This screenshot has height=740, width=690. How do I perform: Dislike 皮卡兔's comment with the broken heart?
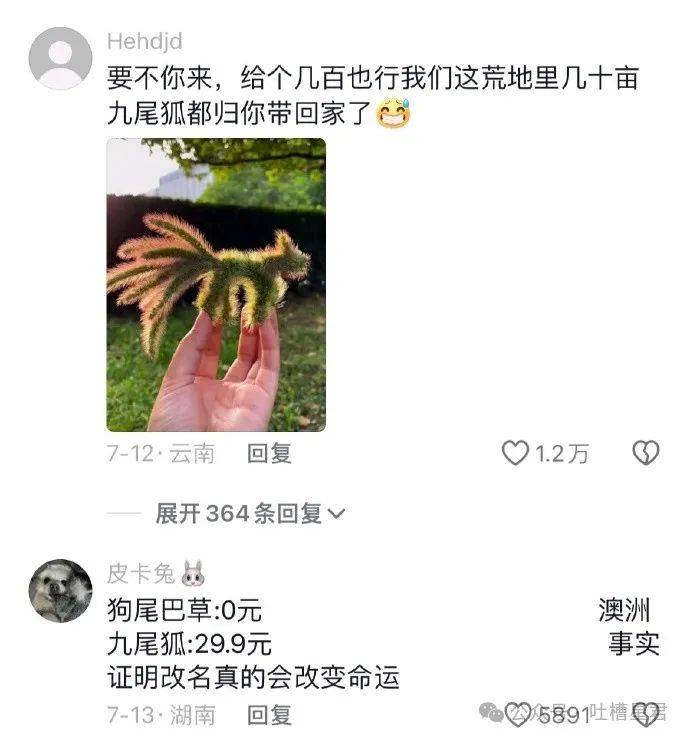point(647,714)
